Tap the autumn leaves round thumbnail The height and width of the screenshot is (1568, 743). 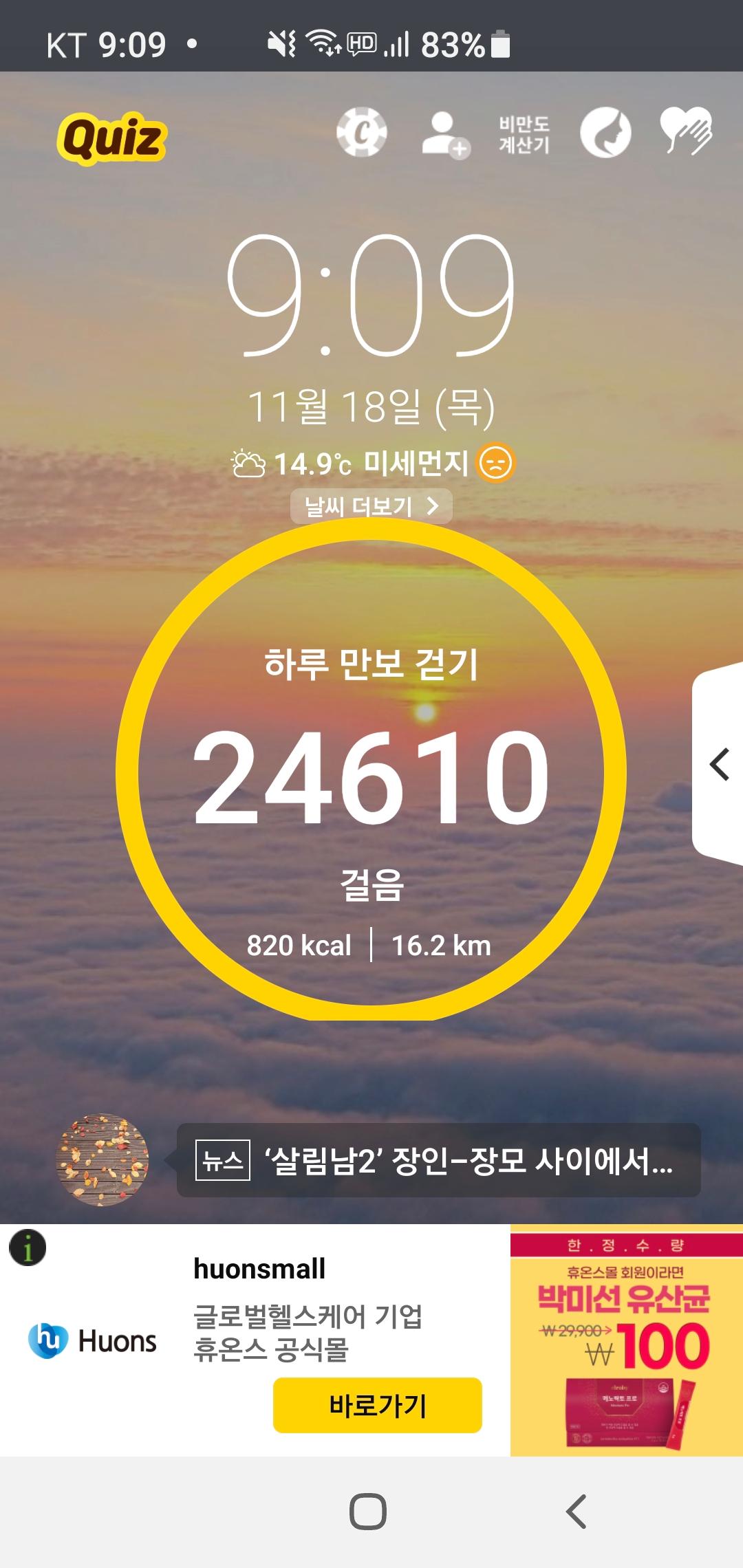(102, 1159)
